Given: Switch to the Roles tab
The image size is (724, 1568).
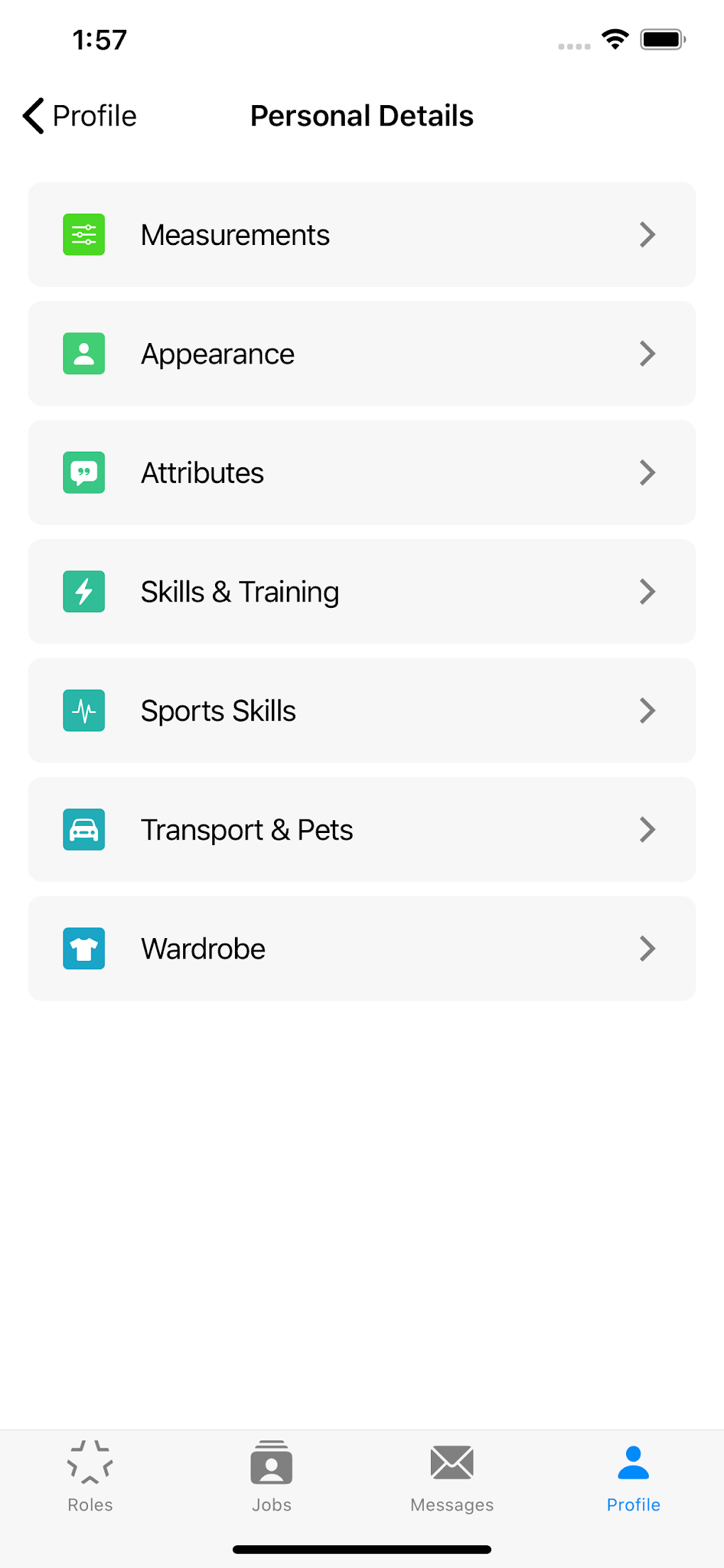Looking at the screenshot, I should pyautogui.click(x=90, y=1476).
